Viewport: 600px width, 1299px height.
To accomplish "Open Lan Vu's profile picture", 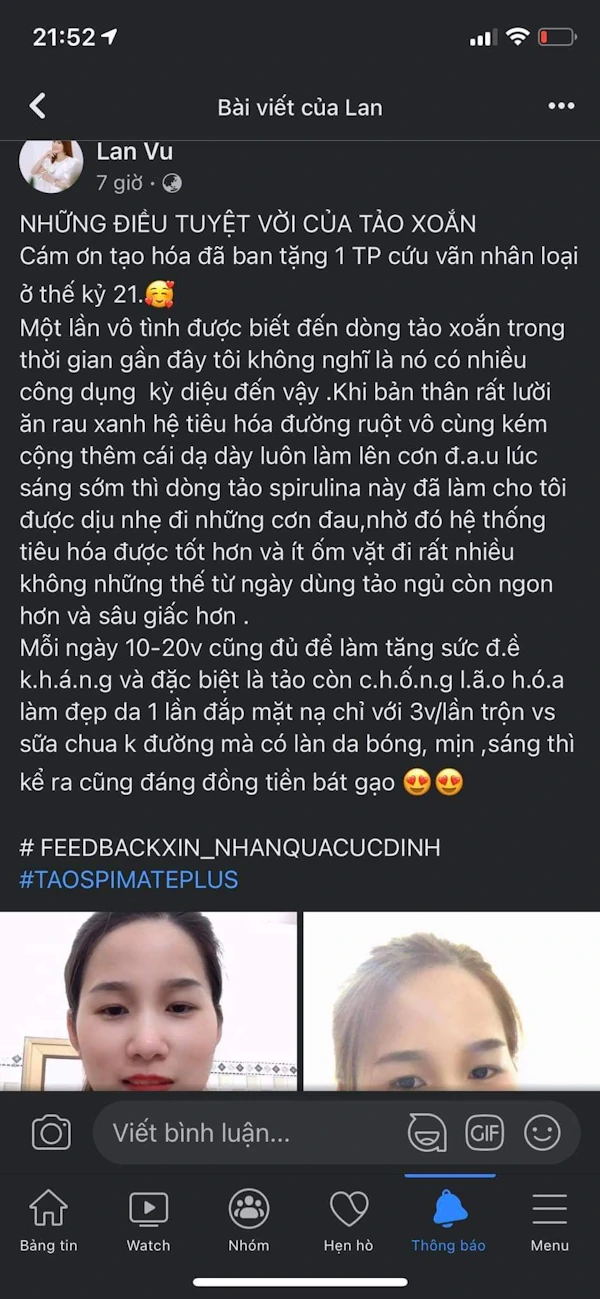I will [51, 165].
